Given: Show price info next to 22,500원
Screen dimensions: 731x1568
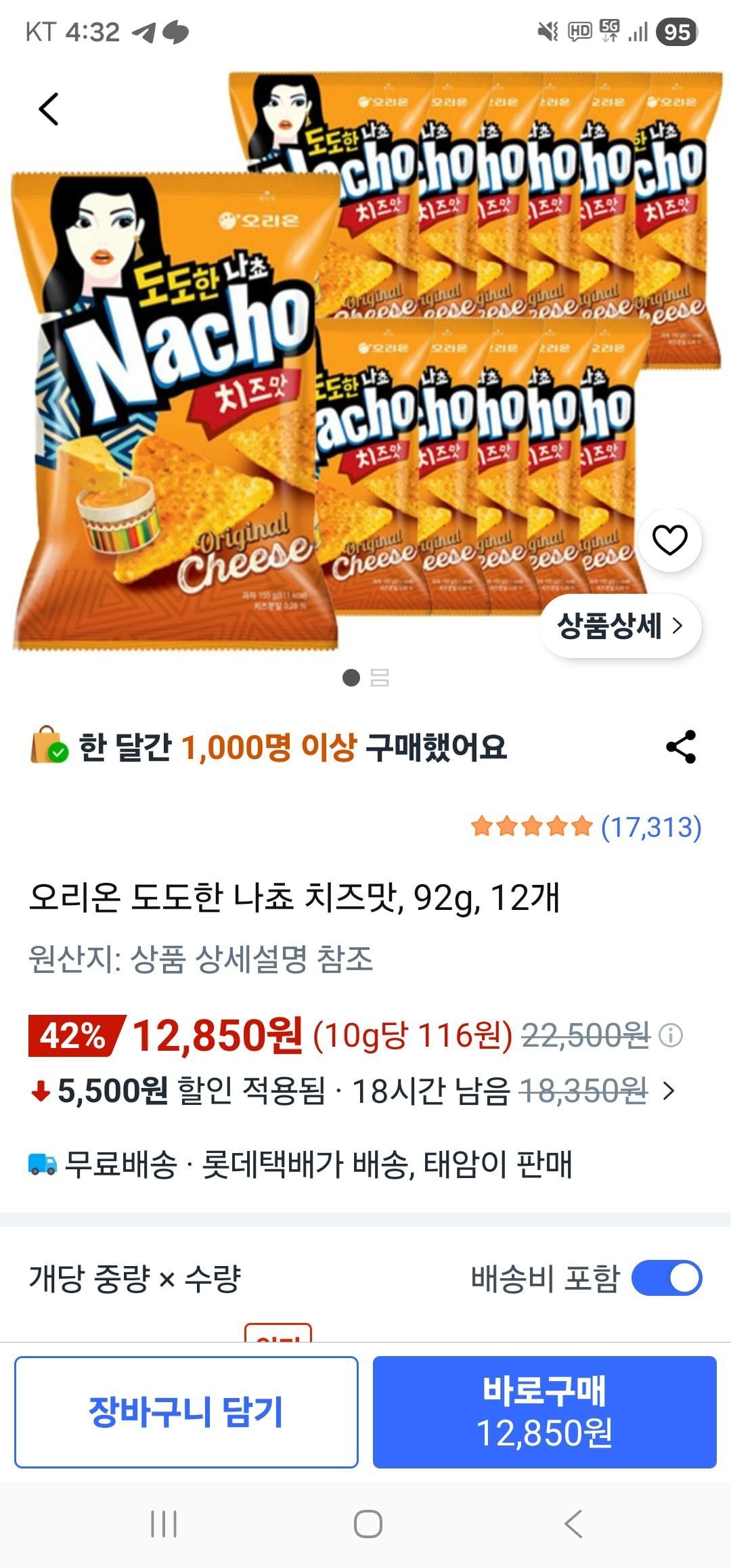Looking at the screenshot, I should point(671,1035).
